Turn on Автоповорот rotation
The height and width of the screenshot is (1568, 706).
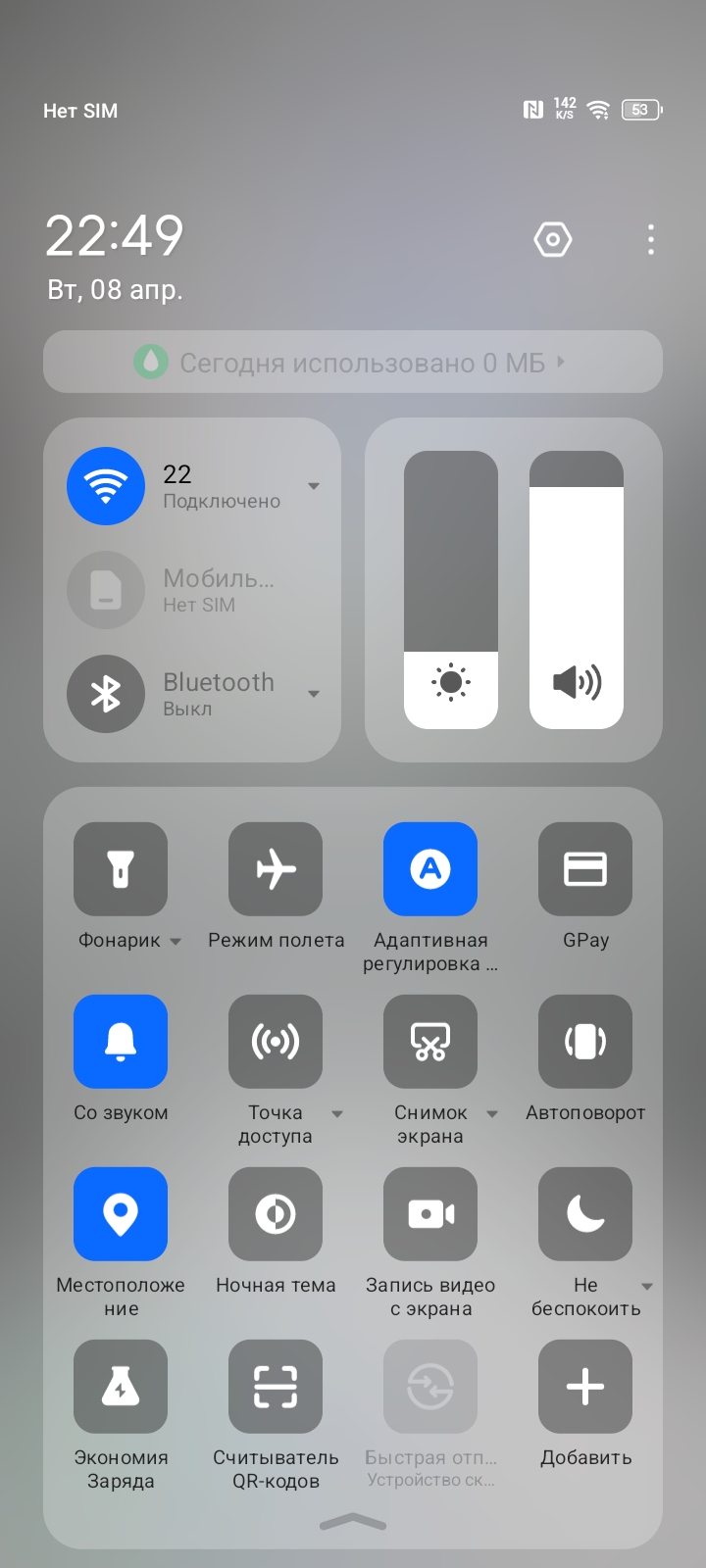(x=585, y=1042)
